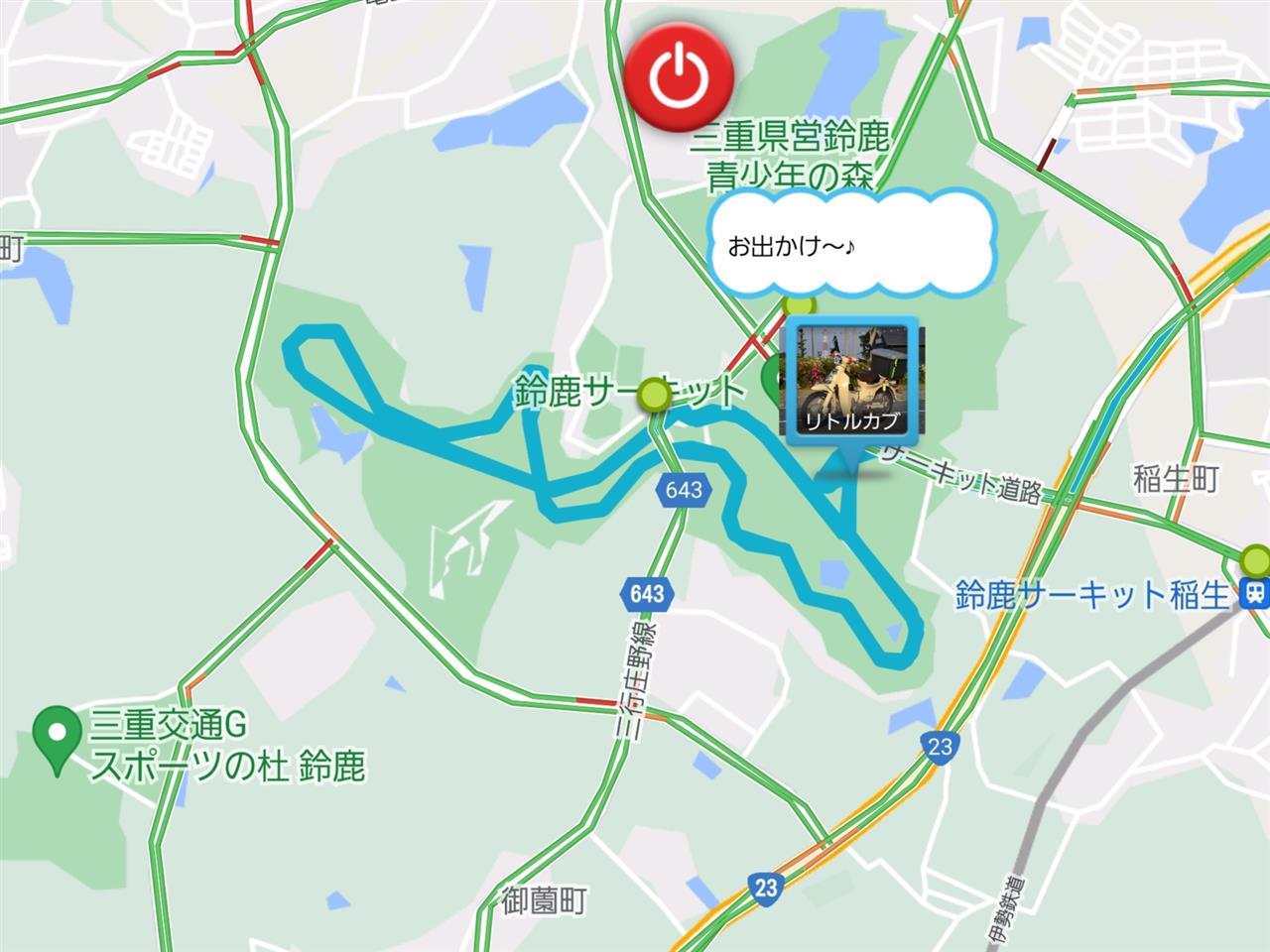Tap the waypoint dot on 鈴鹿サーキット label
Image resolution: width=1270 pixels, height=952 pixels.
tap(654, 396)
